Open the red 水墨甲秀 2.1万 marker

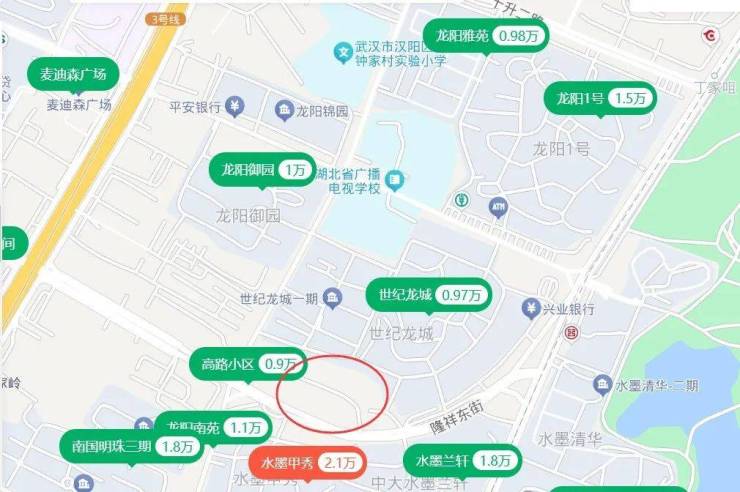(307, 462)
